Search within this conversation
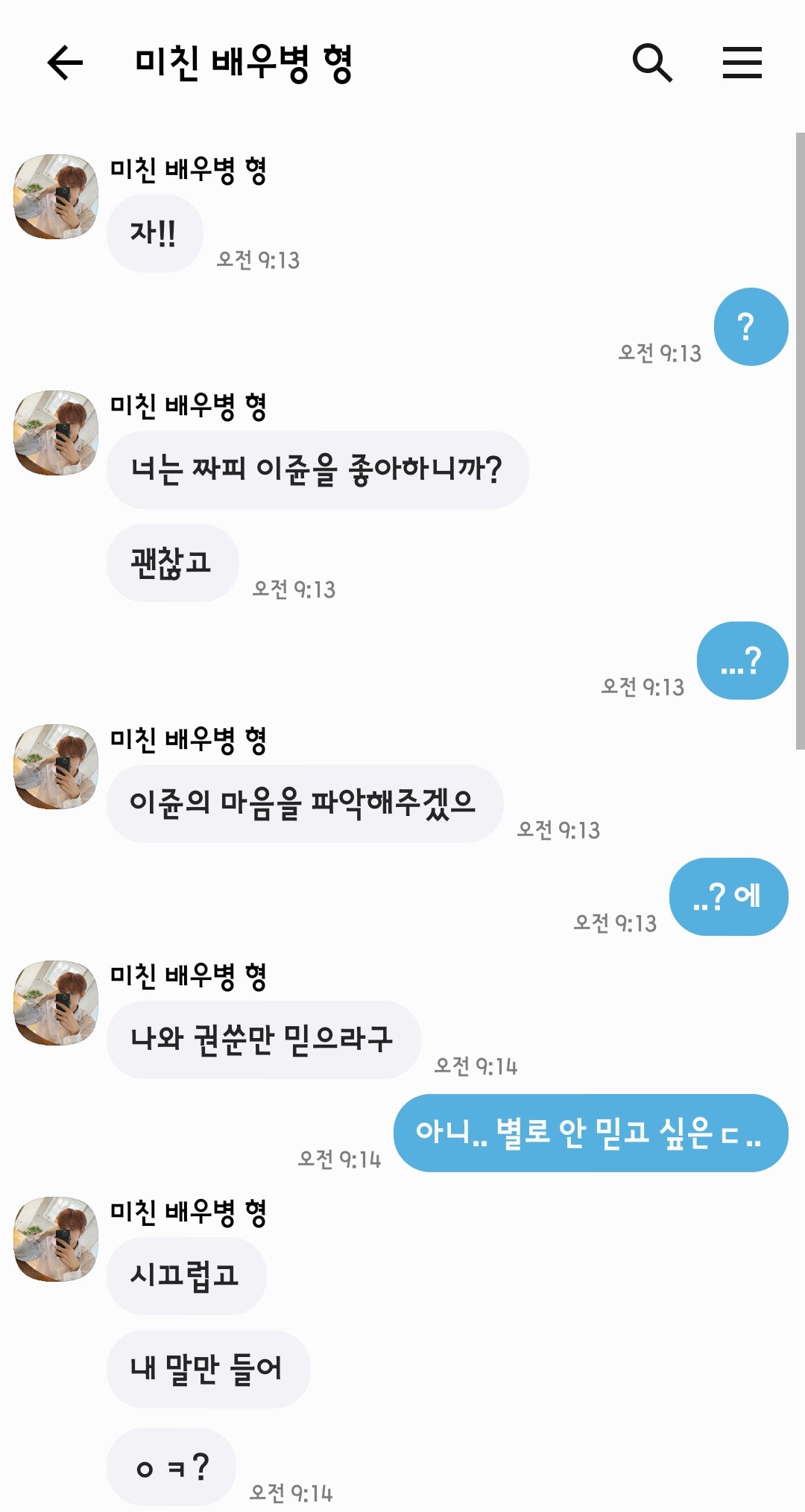The image size is (805, 1512). click(652, 62)
